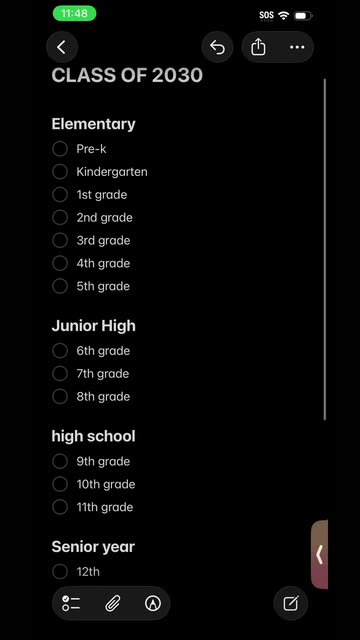This screenshot has width=360, height=640.
Task: Go back to the notes list
Action: pyautogui.click(x=62, y=47)
